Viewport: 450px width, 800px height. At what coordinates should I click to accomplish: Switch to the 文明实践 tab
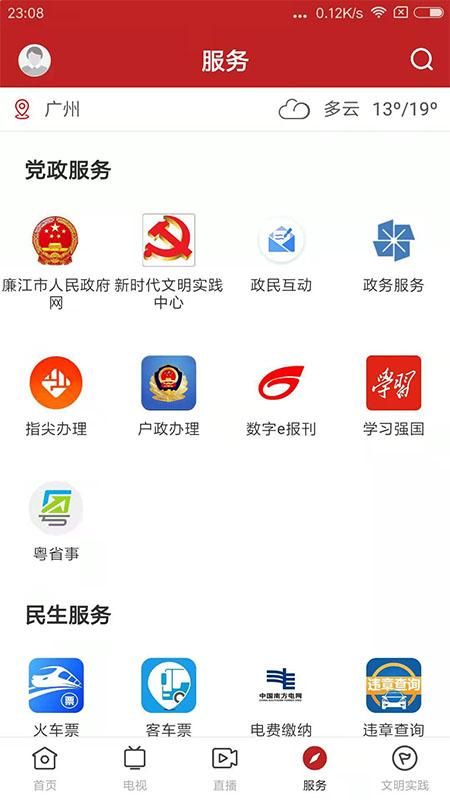[405, 768]
